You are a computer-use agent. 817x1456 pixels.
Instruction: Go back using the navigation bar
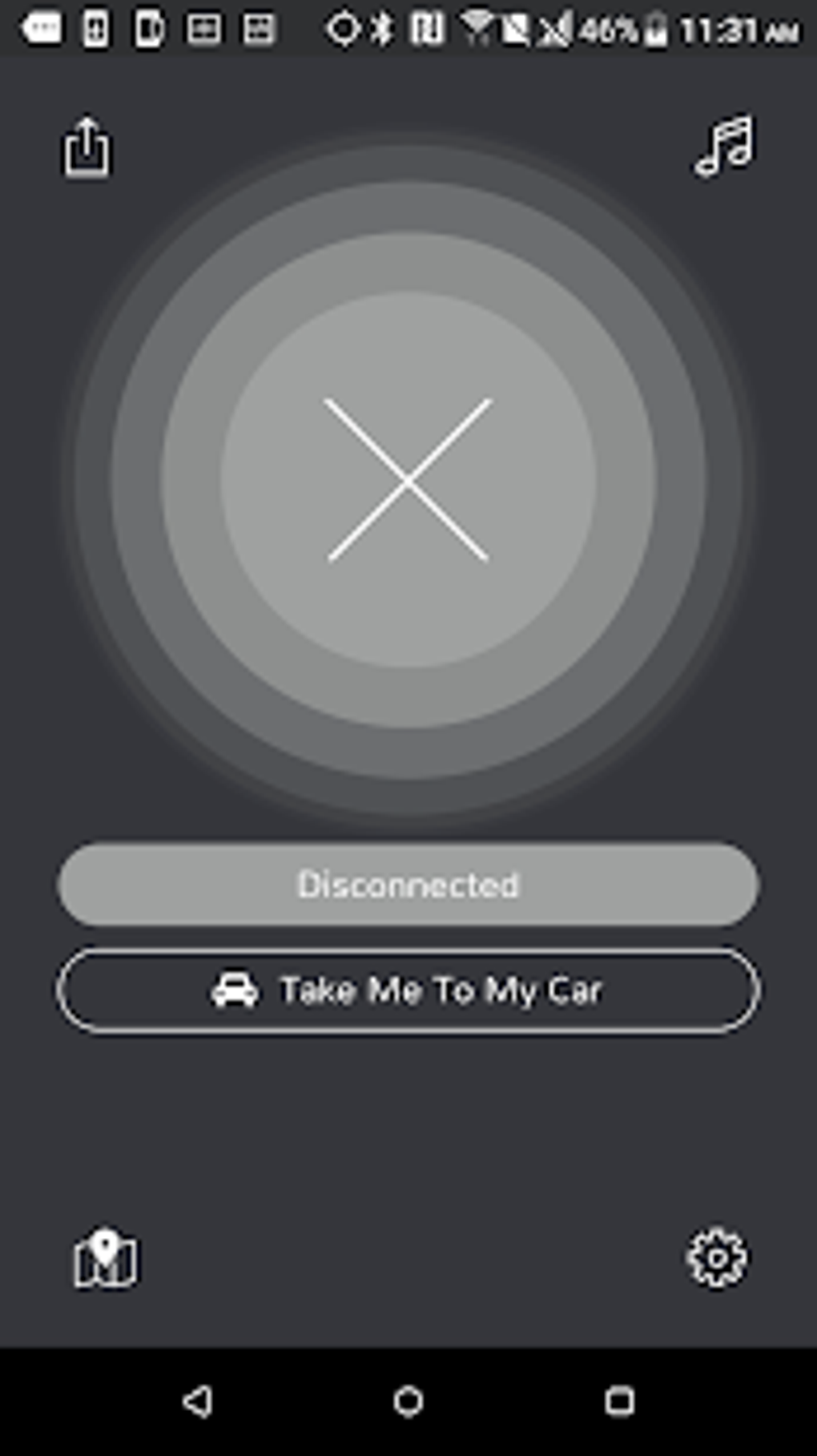pos(198,1402)
